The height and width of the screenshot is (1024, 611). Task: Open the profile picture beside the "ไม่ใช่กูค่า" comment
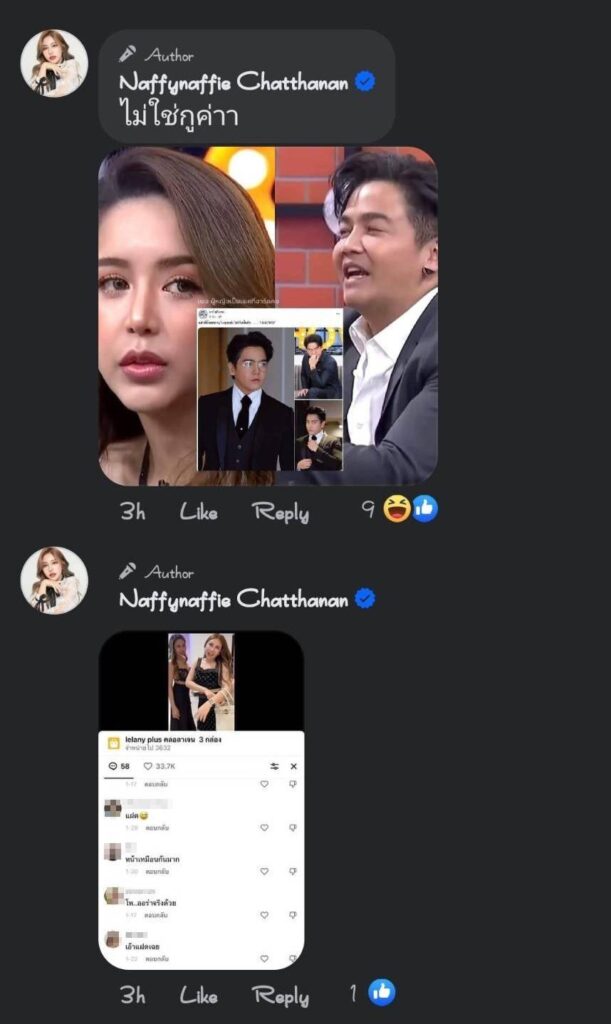[54, 63]
